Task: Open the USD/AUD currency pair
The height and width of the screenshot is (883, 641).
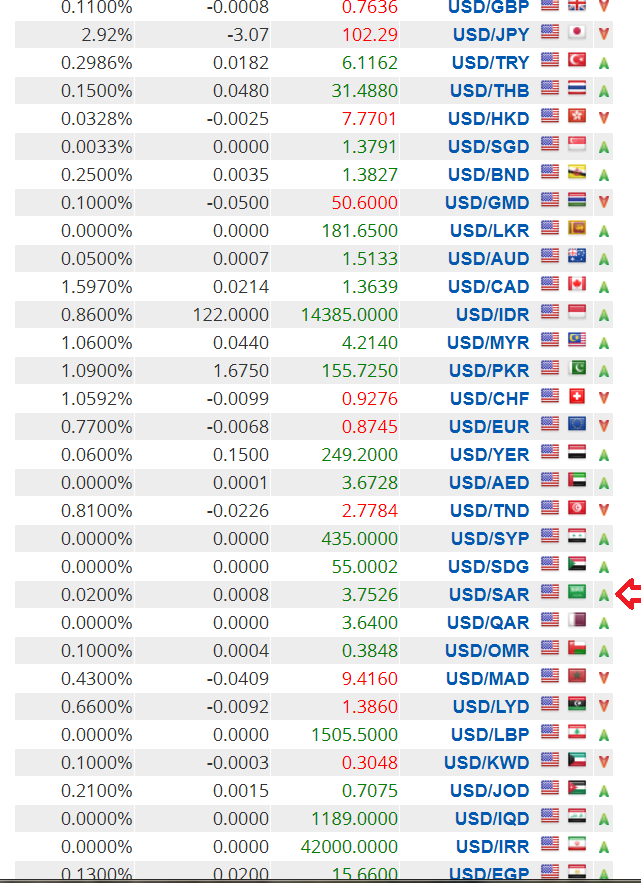Action: click(489, 259)
